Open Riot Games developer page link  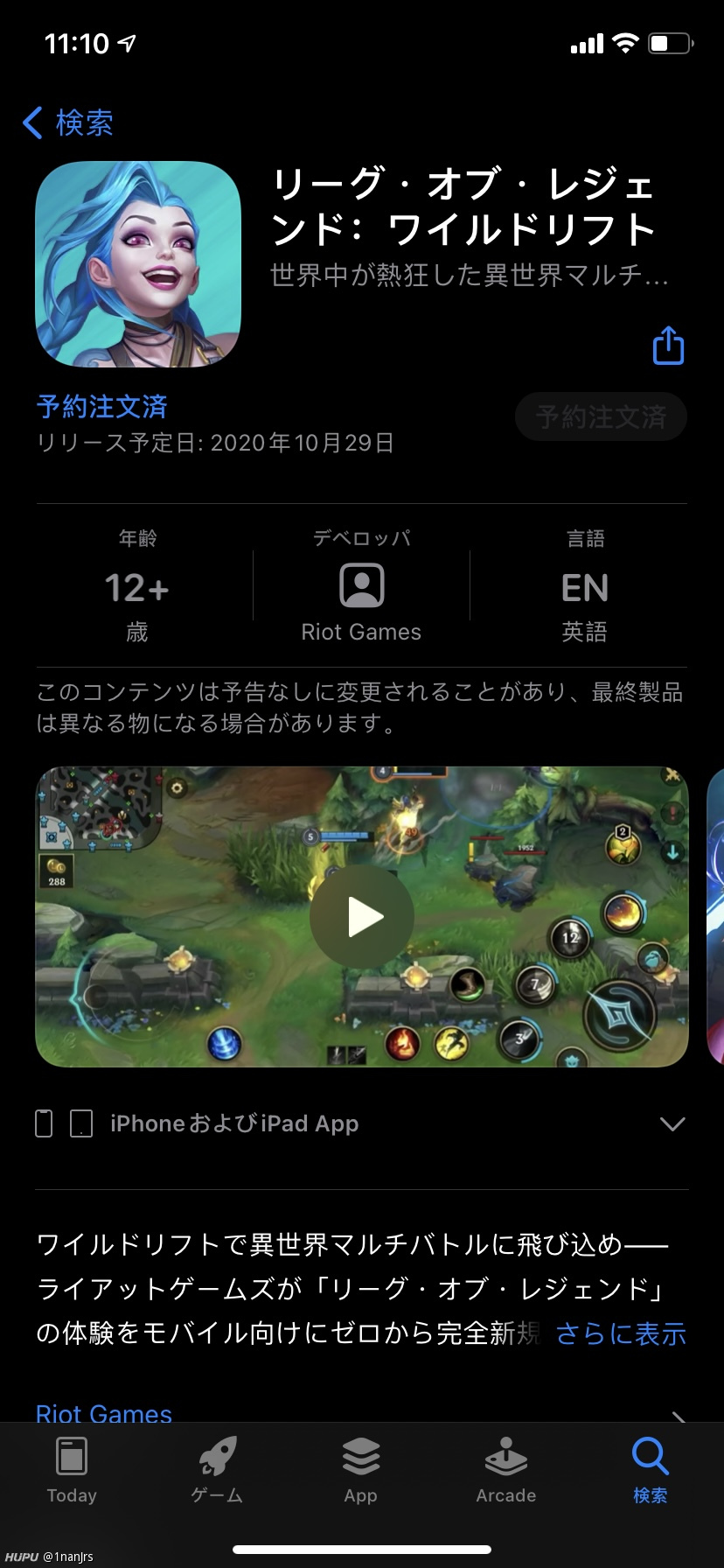pyautogui.click(x=104, y=1410)
